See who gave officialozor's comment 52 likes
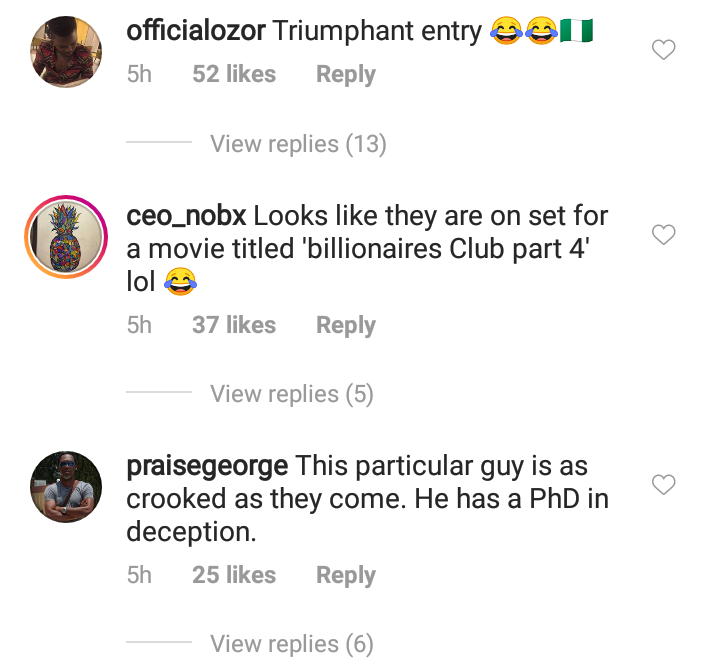This screenshot has width=720, height=663. point(233,75)
